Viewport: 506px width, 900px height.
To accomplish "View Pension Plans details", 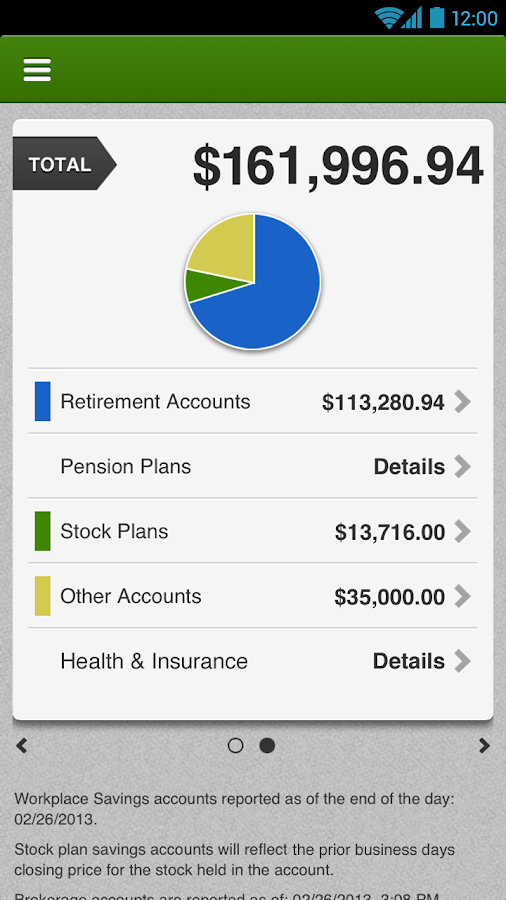I will point(253,466).
